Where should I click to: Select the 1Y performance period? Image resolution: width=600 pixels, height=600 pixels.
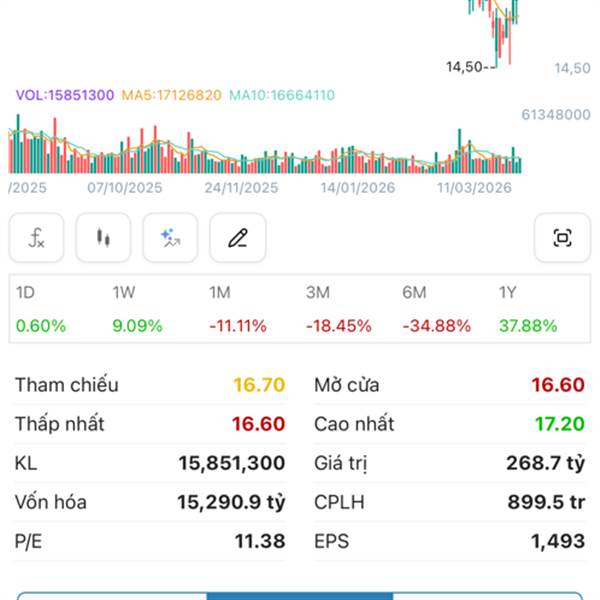pyautogui.click(x=528, y=309)
